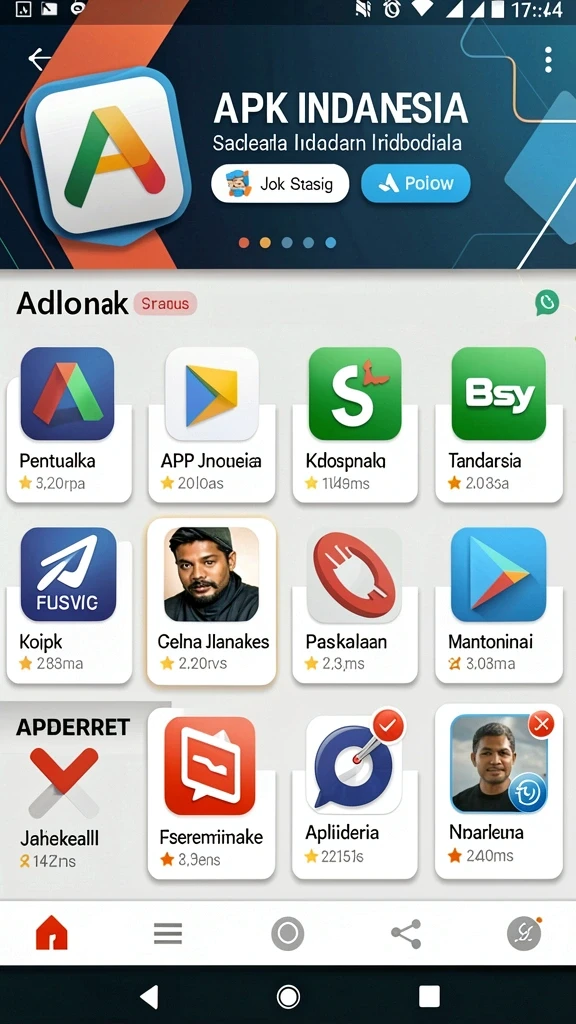The image size is (576, 1024).
Task: Open the Pentualka app card
Action: click(x=69, y=424)
